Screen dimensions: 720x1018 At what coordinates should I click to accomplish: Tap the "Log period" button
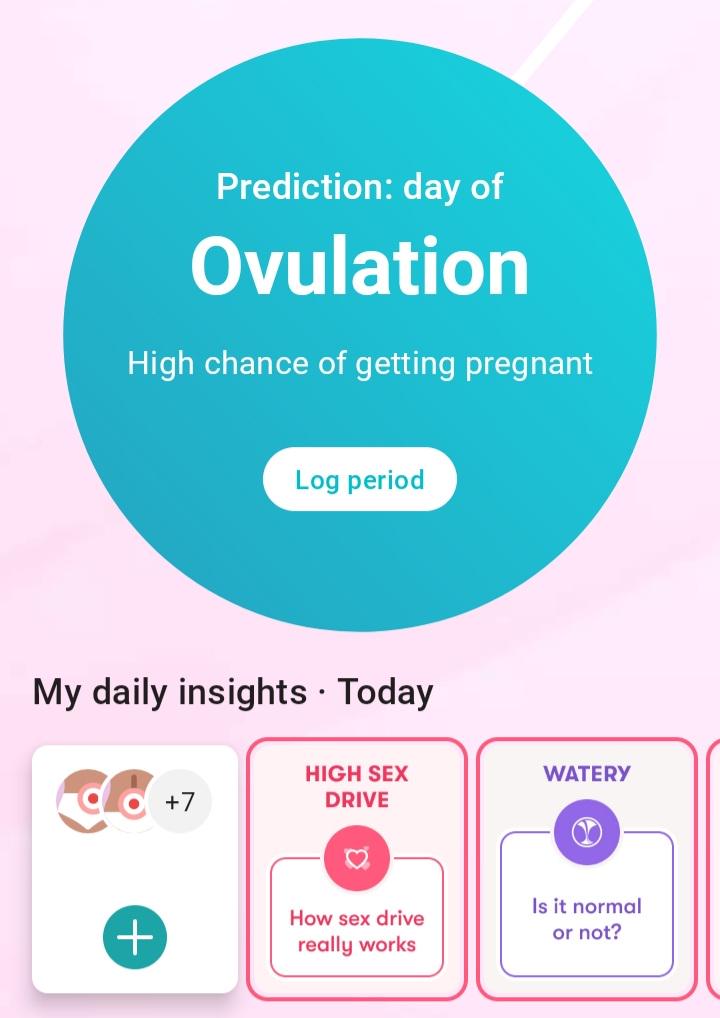359,479
